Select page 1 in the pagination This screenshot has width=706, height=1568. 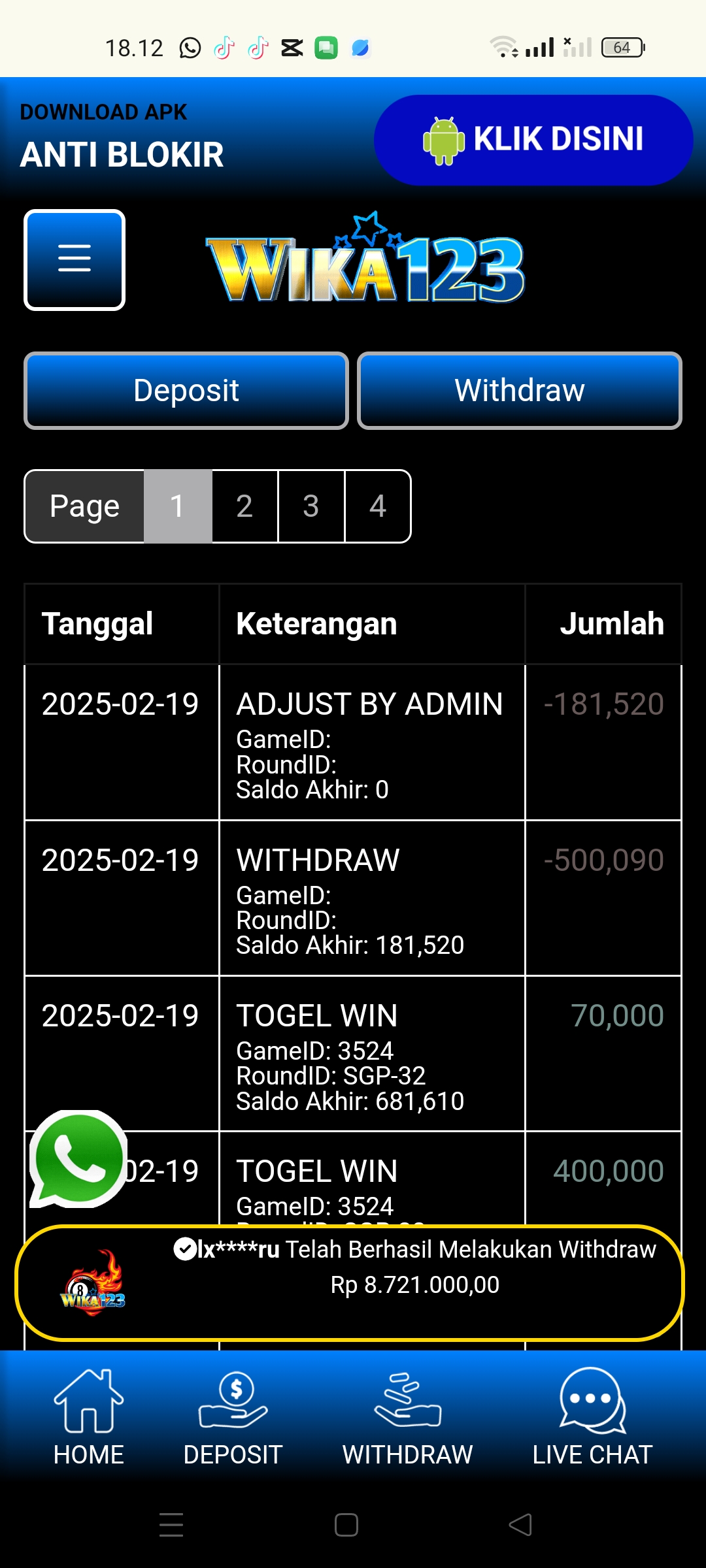tap(177, 506)
